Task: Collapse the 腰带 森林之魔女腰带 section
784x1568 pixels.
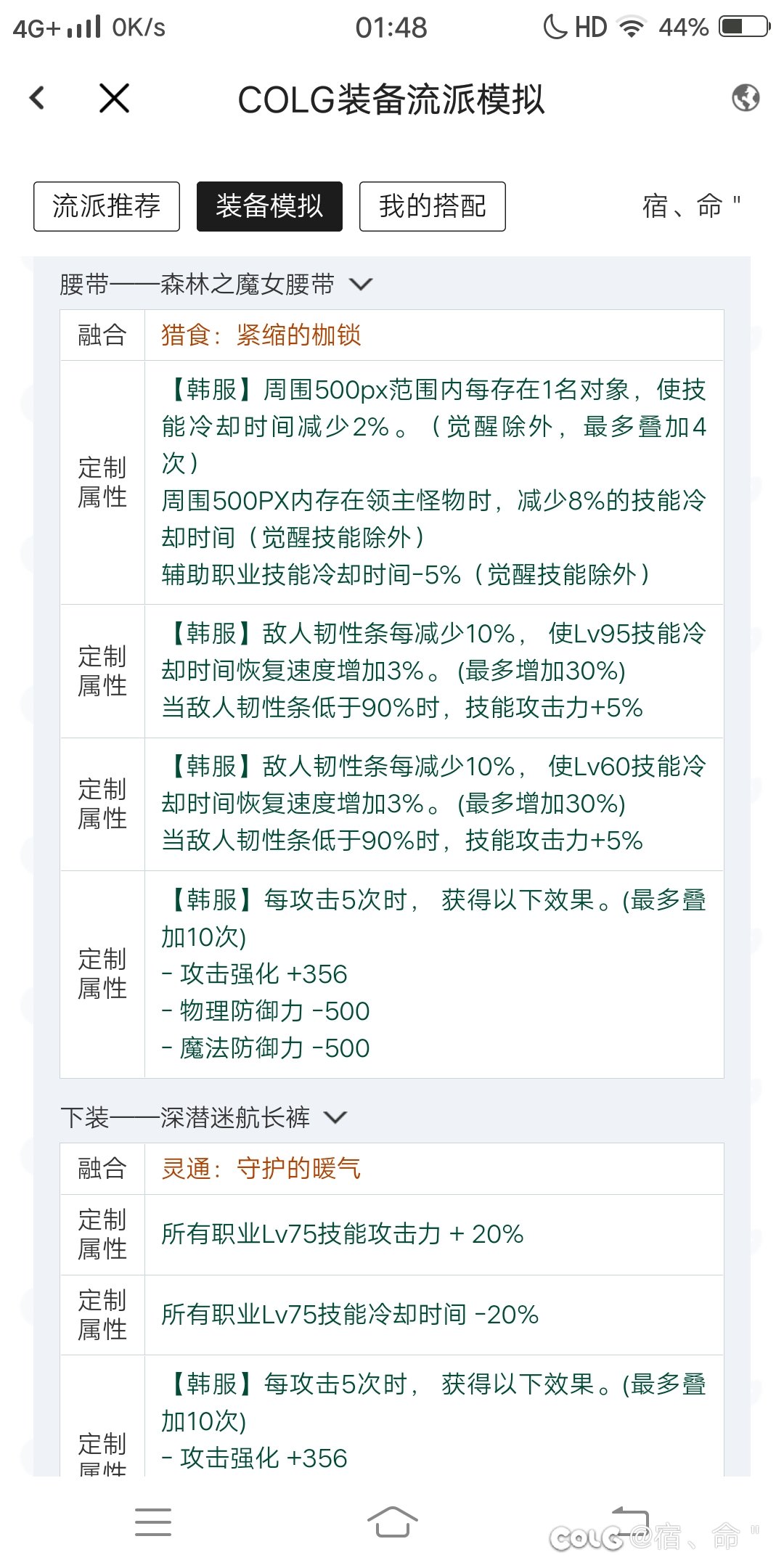Action: coord(361,285)
